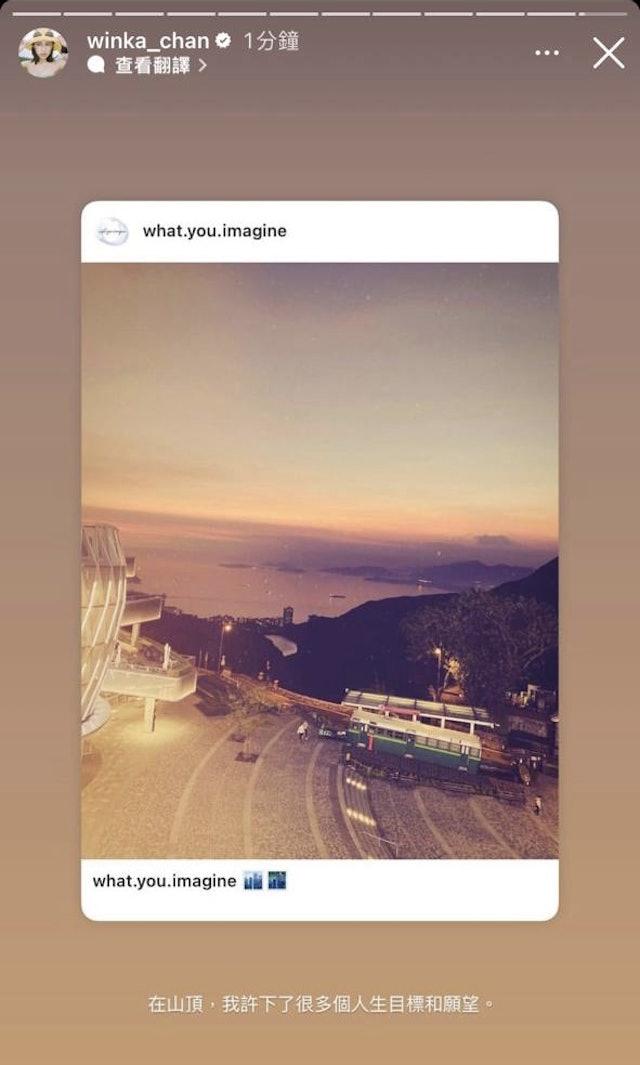Tap 查看翻譯 to translate the story
Image resolution: width=640 pixels, height=1065 pixels.
click(152, 66)
